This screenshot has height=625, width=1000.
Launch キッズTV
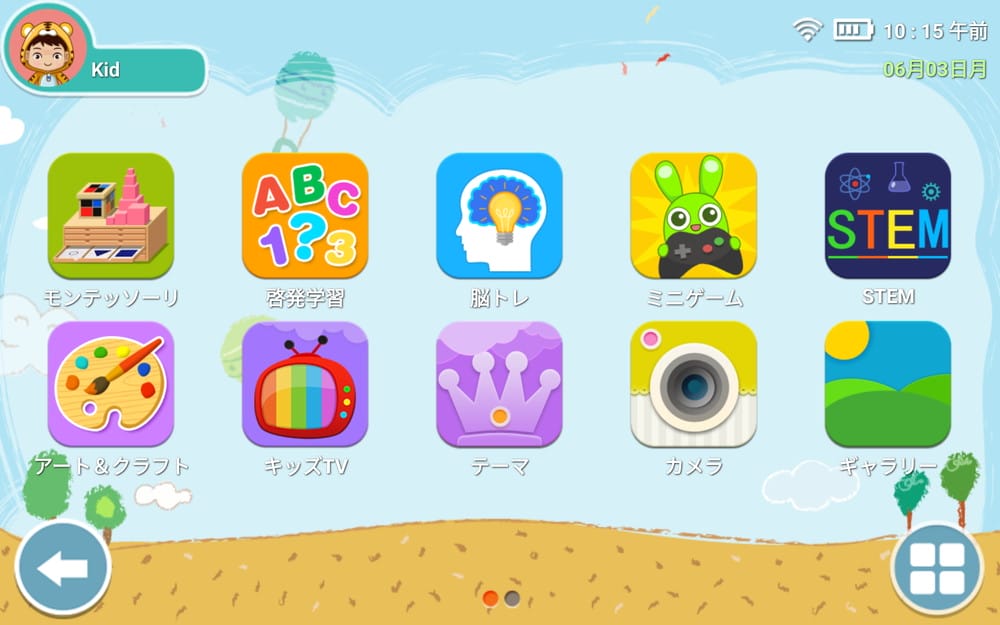(x=305, y=384)
